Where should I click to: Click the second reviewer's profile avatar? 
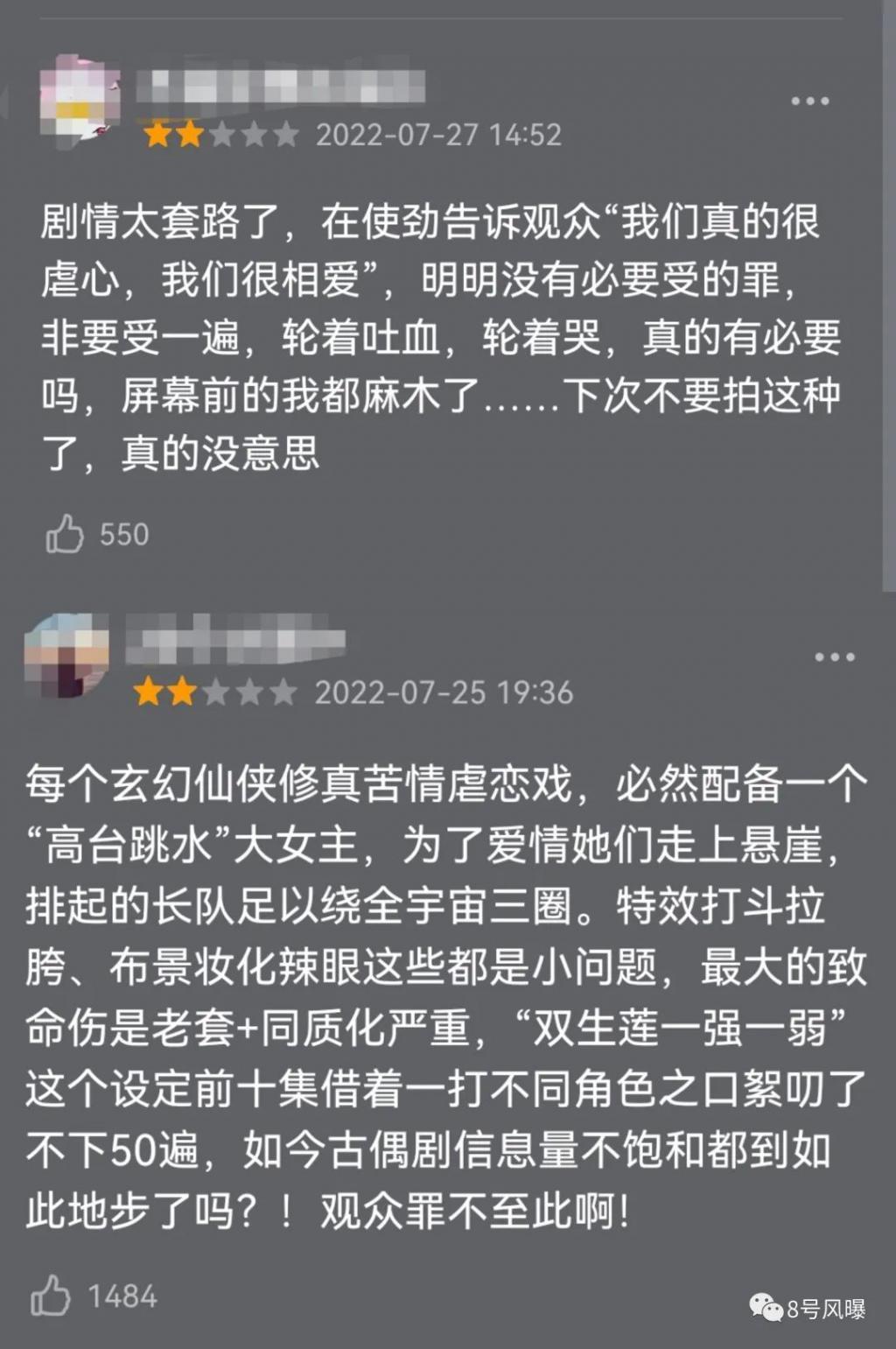(66, 657)
